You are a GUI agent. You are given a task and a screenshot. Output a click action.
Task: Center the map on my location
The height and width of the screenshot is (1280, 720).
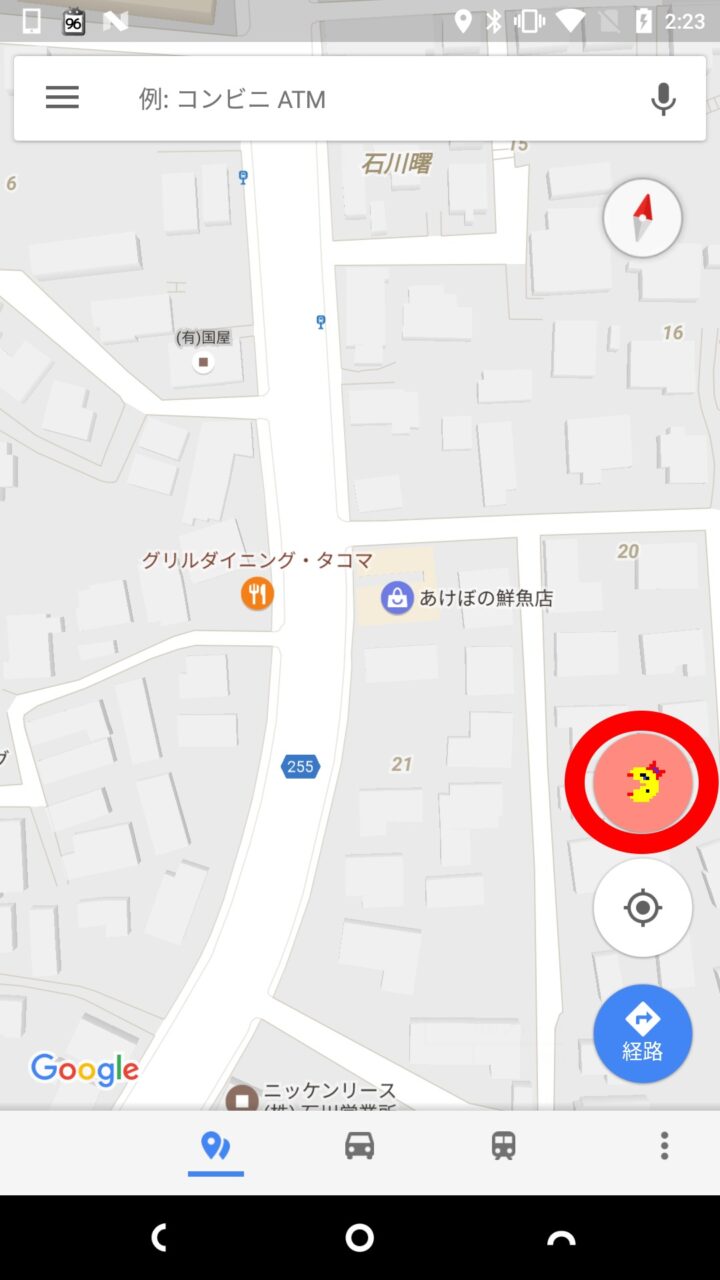[x=643, y=908]
